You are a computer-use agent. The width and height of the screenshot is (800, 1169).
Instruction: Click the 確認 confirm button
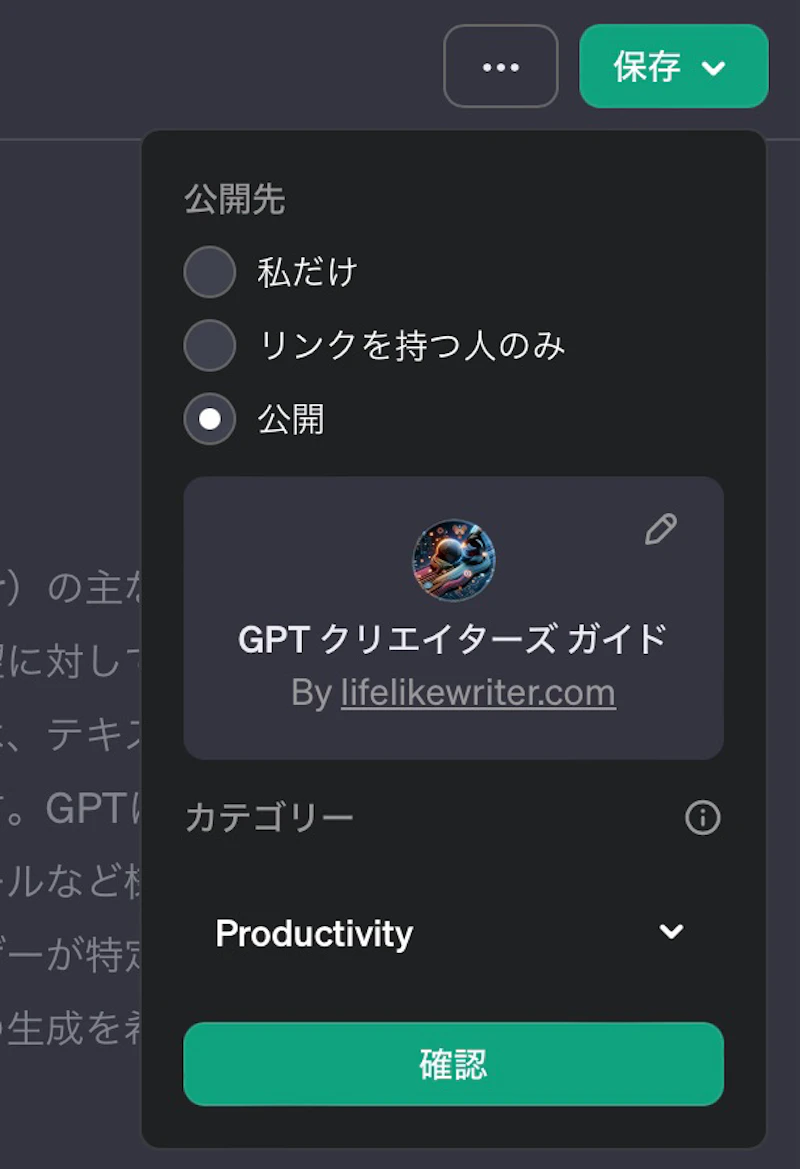tap(453, 1065)
